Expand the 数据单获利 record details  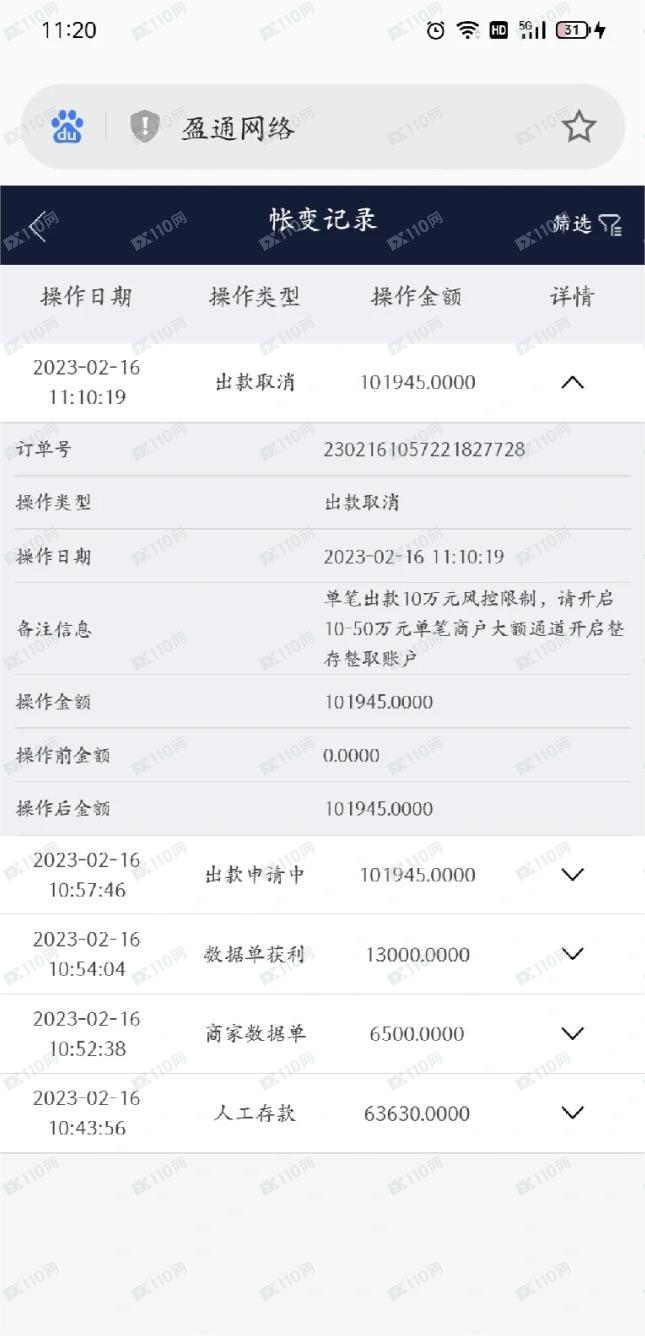point(572,954)
